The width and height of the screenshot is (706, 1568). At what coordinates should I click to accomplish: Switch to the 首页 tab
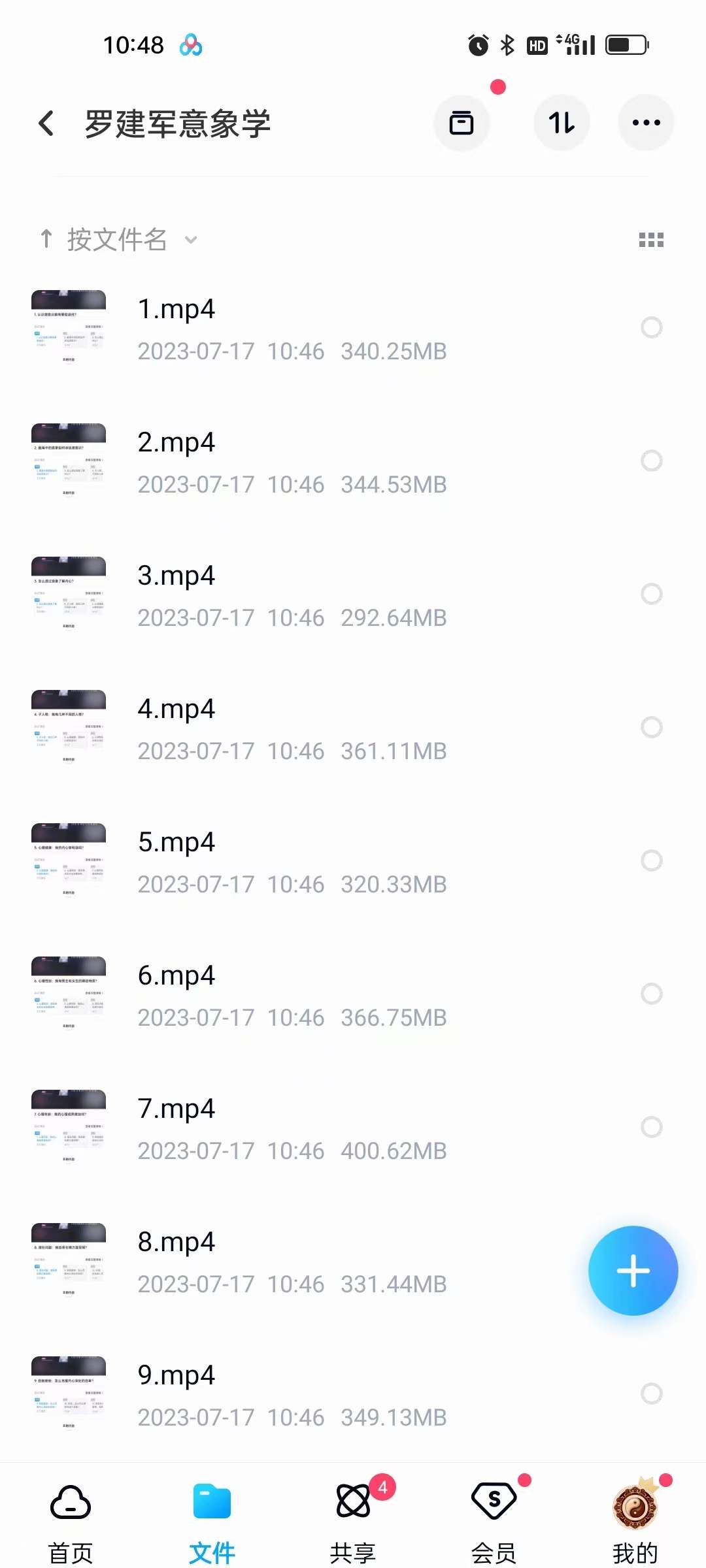(x=71, y=1522)
